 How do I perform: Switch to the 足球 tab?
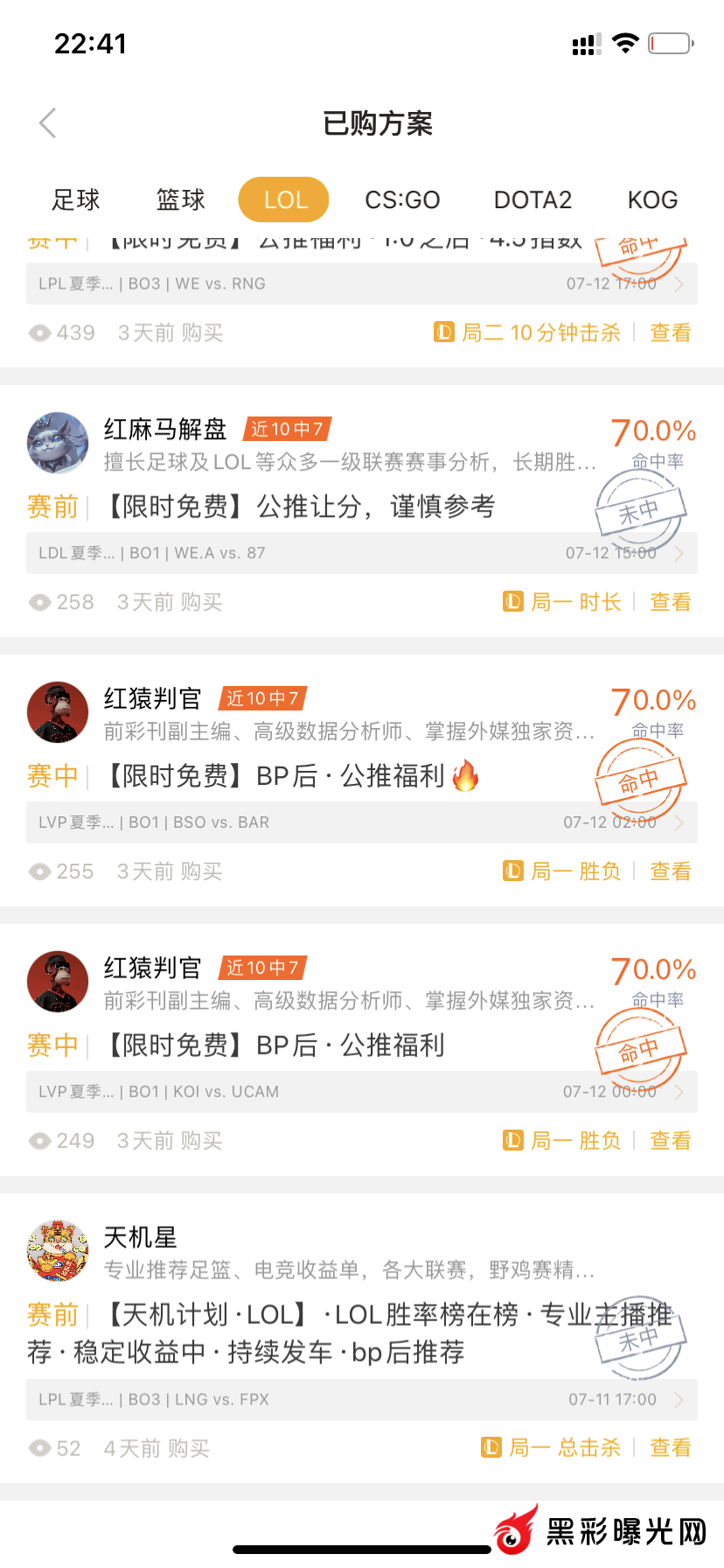(76, 200)
